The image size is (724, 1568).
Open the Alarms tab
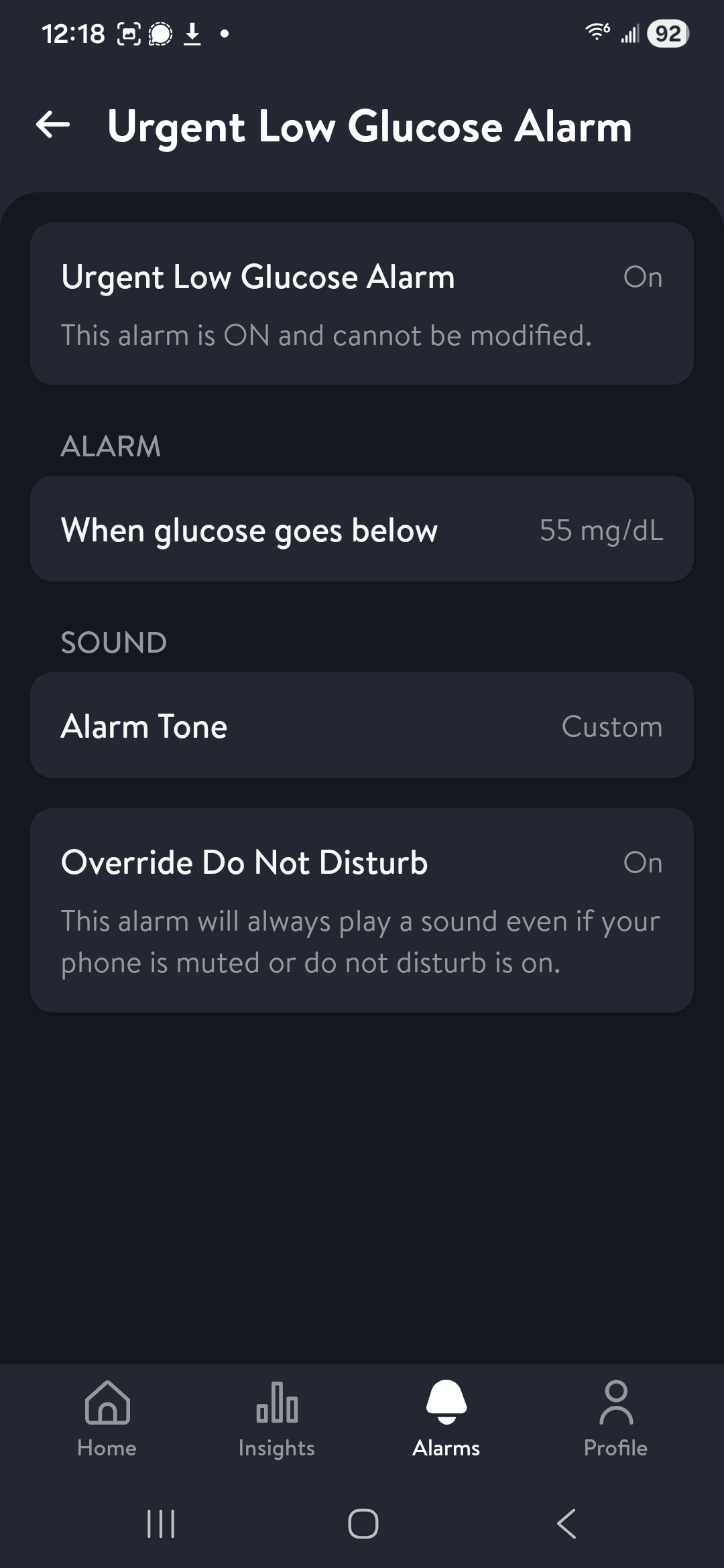pyautogui.click(x=446, y=1419)
